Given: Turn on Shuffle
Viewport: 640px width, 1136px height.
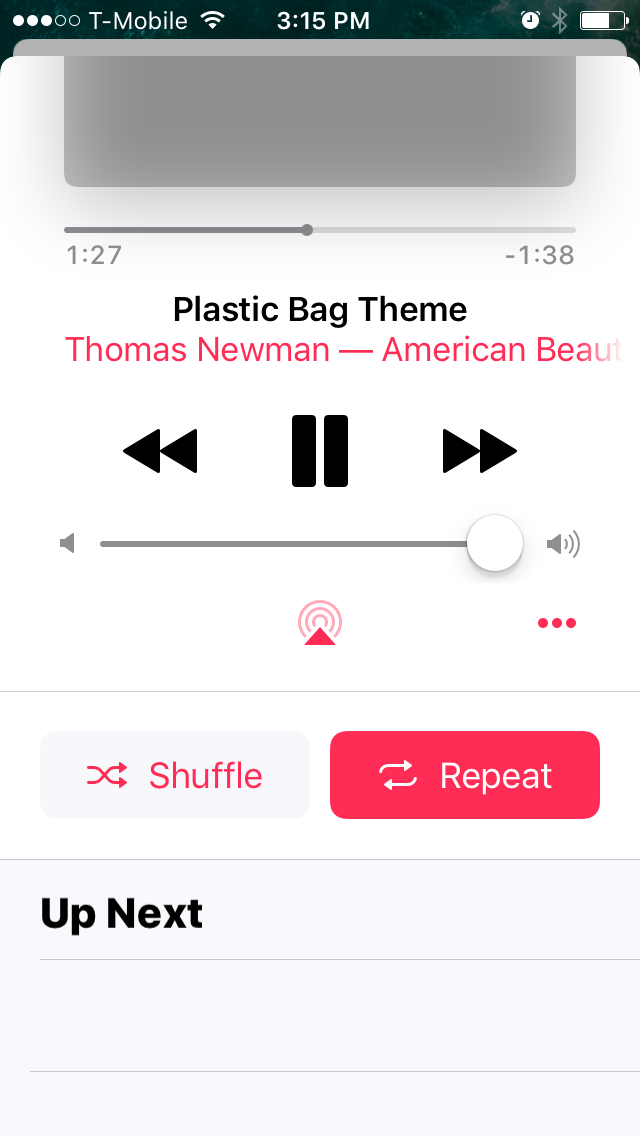Looking at the screenshot, I should click(x=175, y=775).
